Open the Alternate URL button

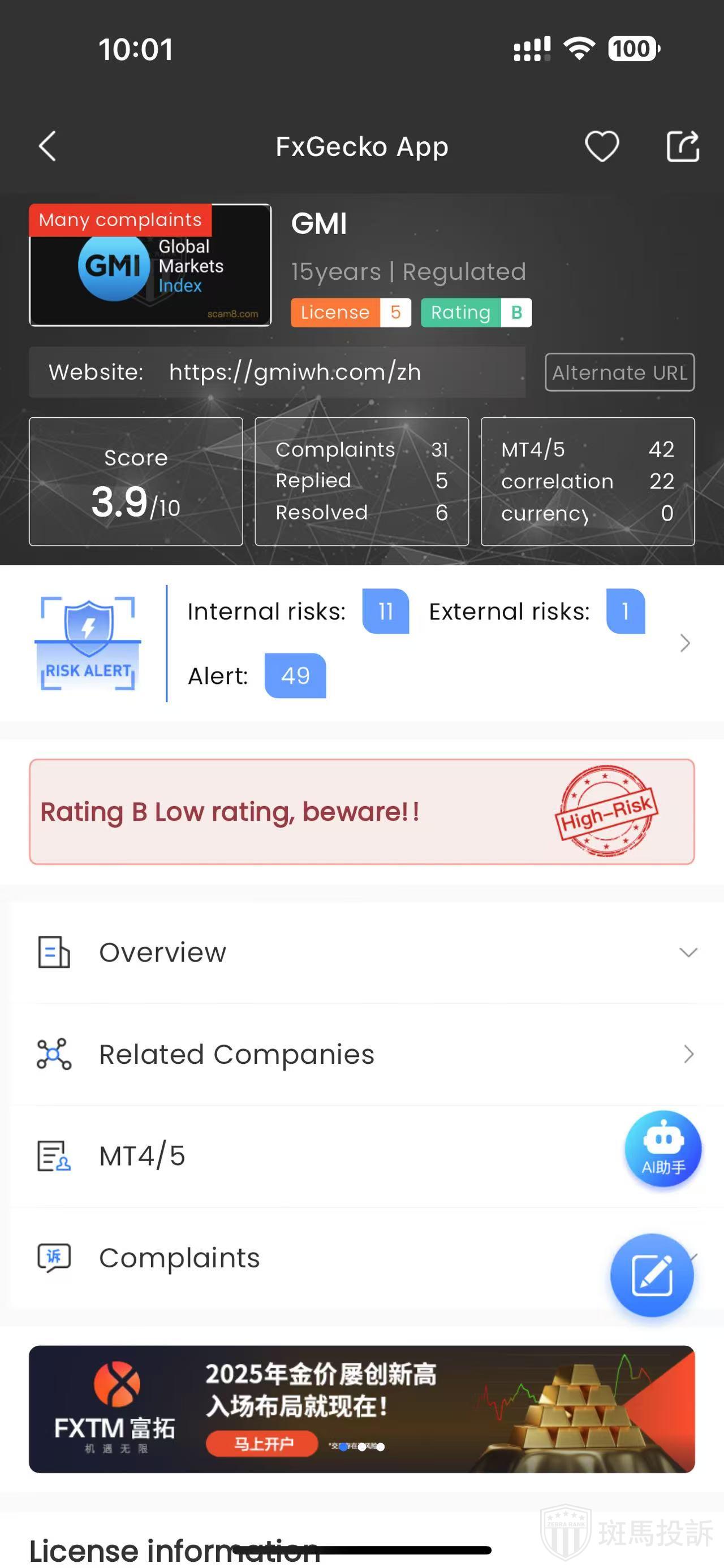619,372
